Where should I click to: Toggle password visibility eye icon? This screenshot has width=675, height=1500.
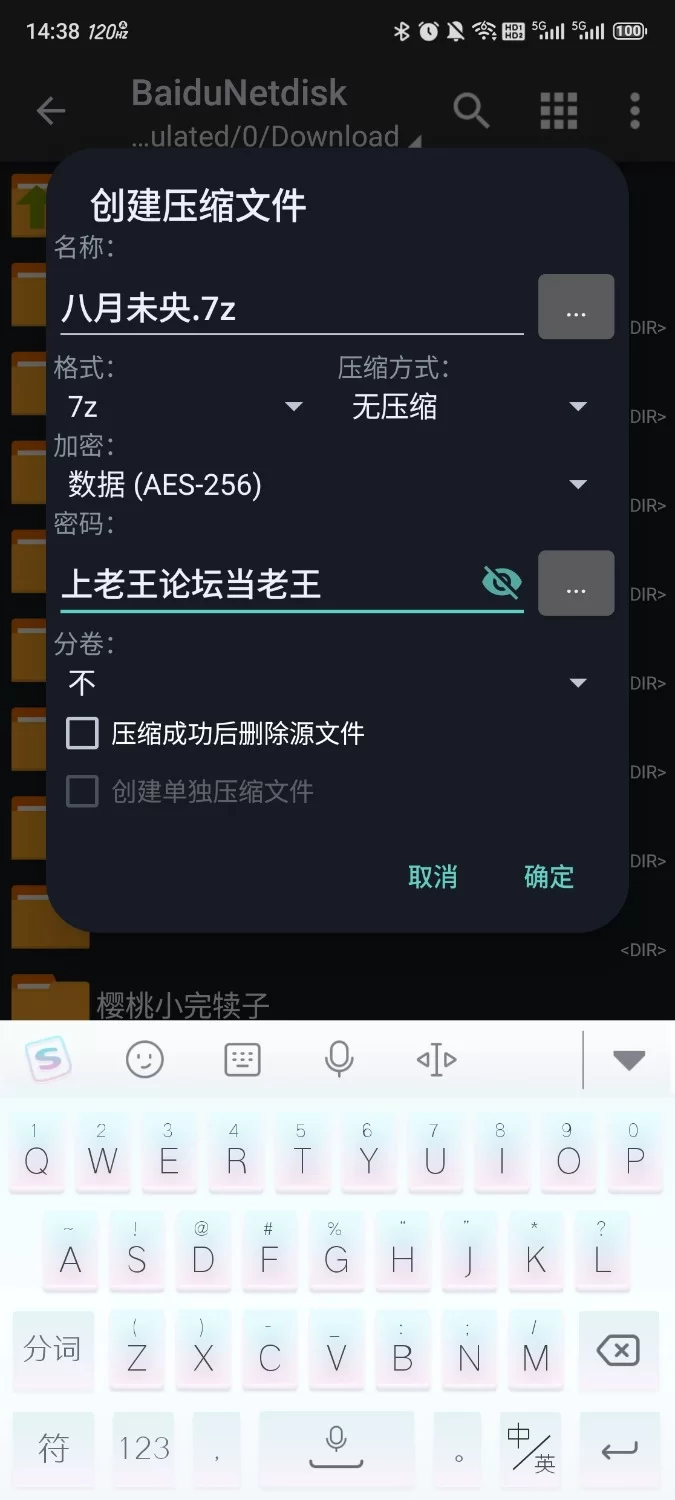click(502, 582)
